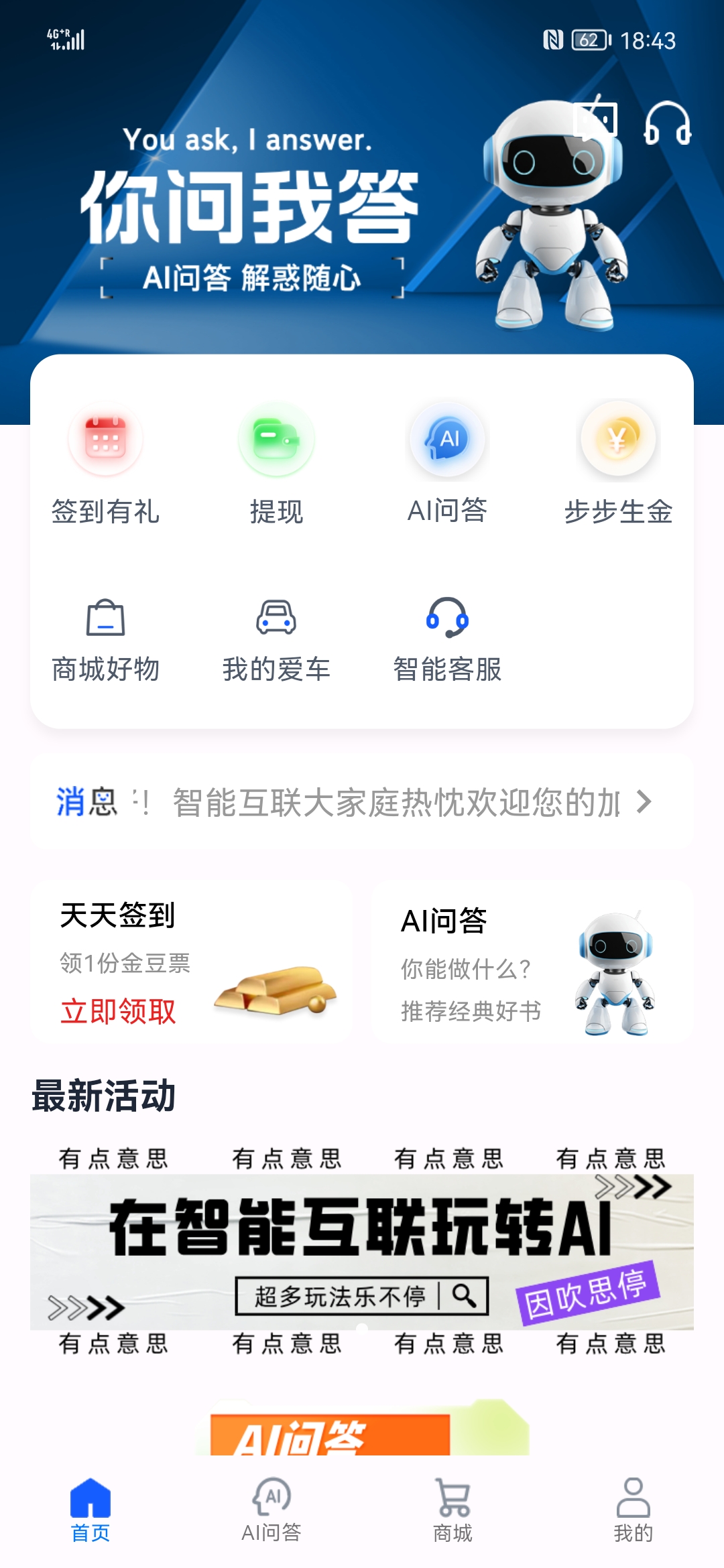Switch to the 我的 profile tab
Screen dimensions: 724x1568
(x=633, y=1510)
